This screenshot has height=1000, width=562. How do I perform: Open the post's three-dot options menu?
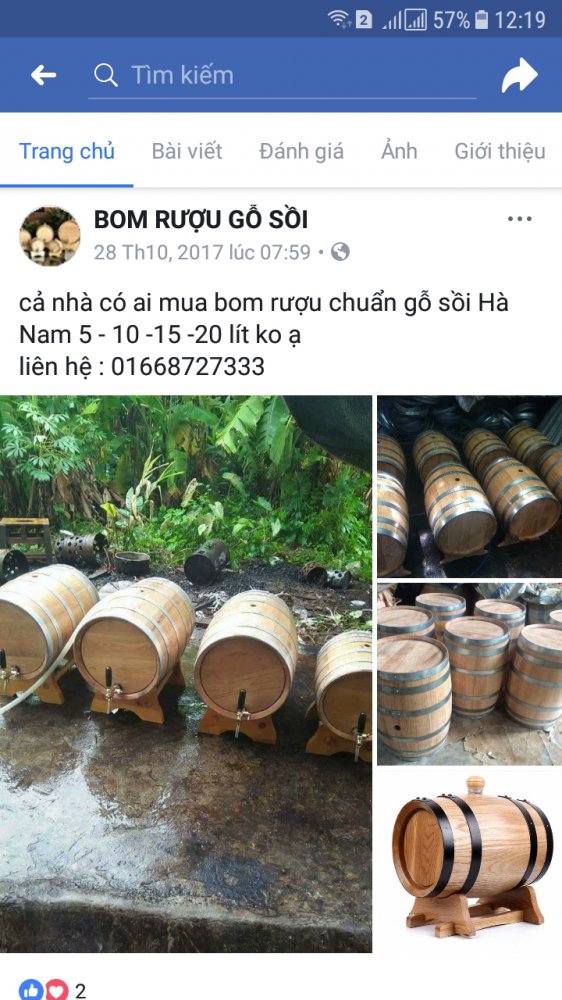click(519, 219)
